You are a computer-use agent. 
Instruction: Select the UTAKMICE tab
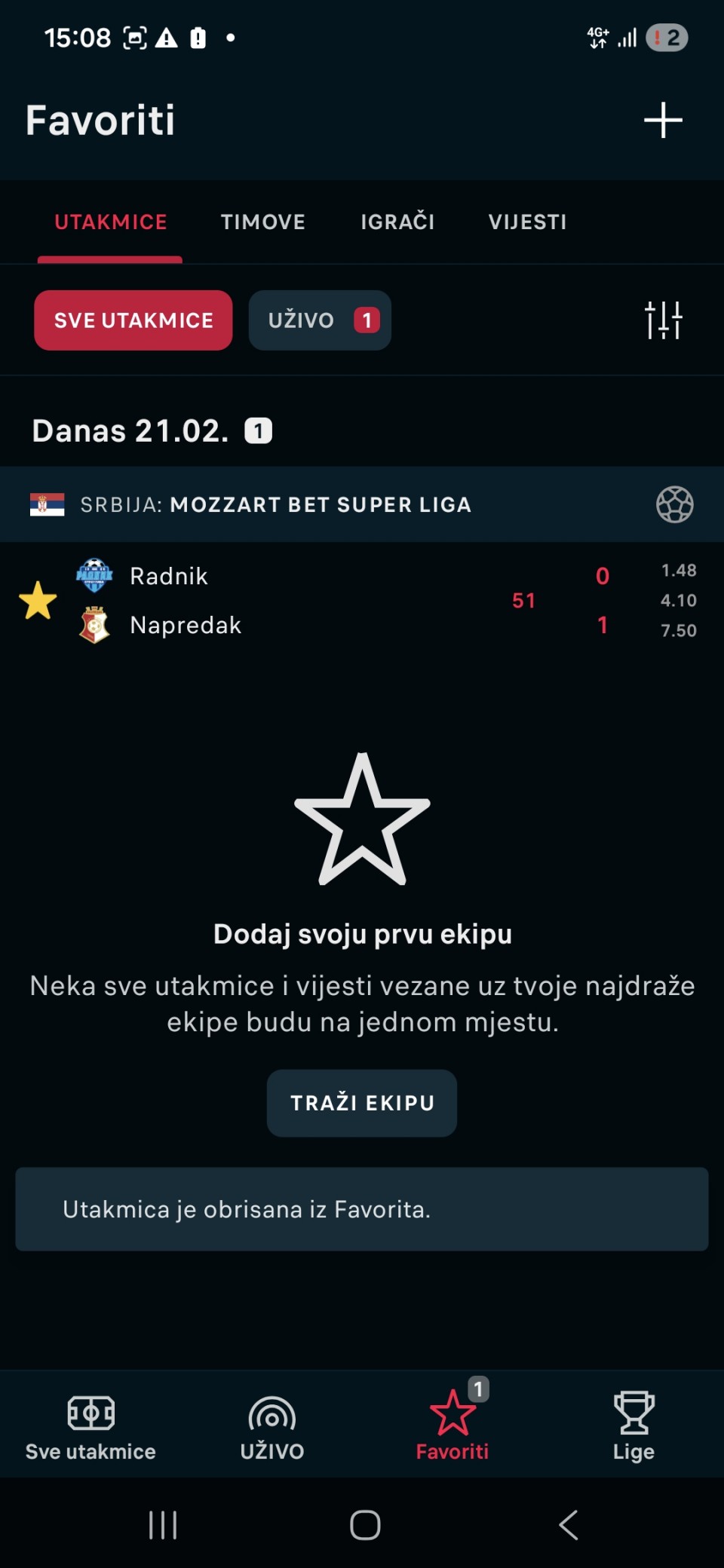[111, 222]
